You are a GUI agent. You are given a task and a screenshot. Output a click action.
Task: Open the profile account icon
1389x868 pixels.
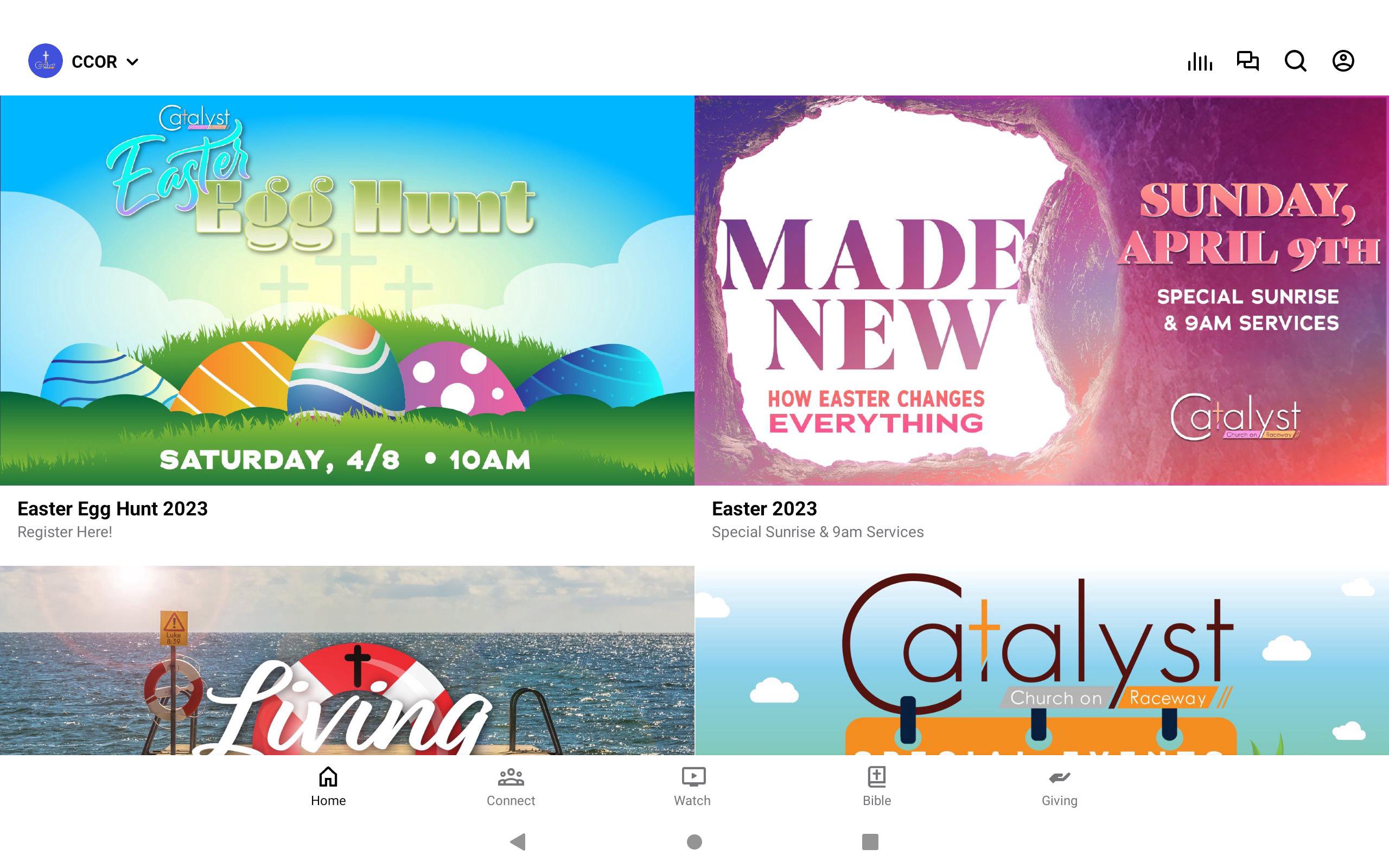point(1342,61)
